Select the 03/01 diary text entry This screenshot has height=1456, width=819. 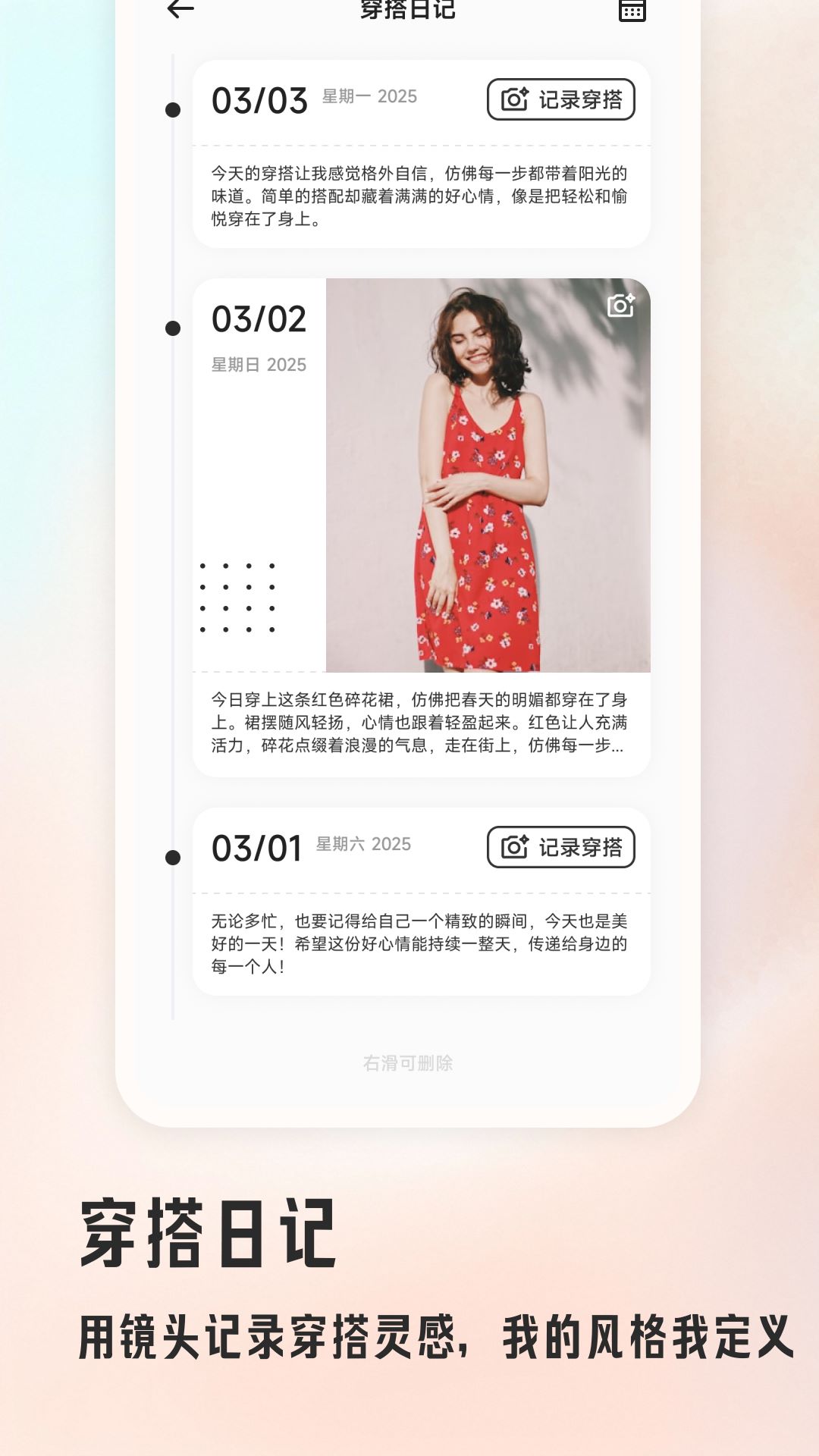tap(422, 942)
